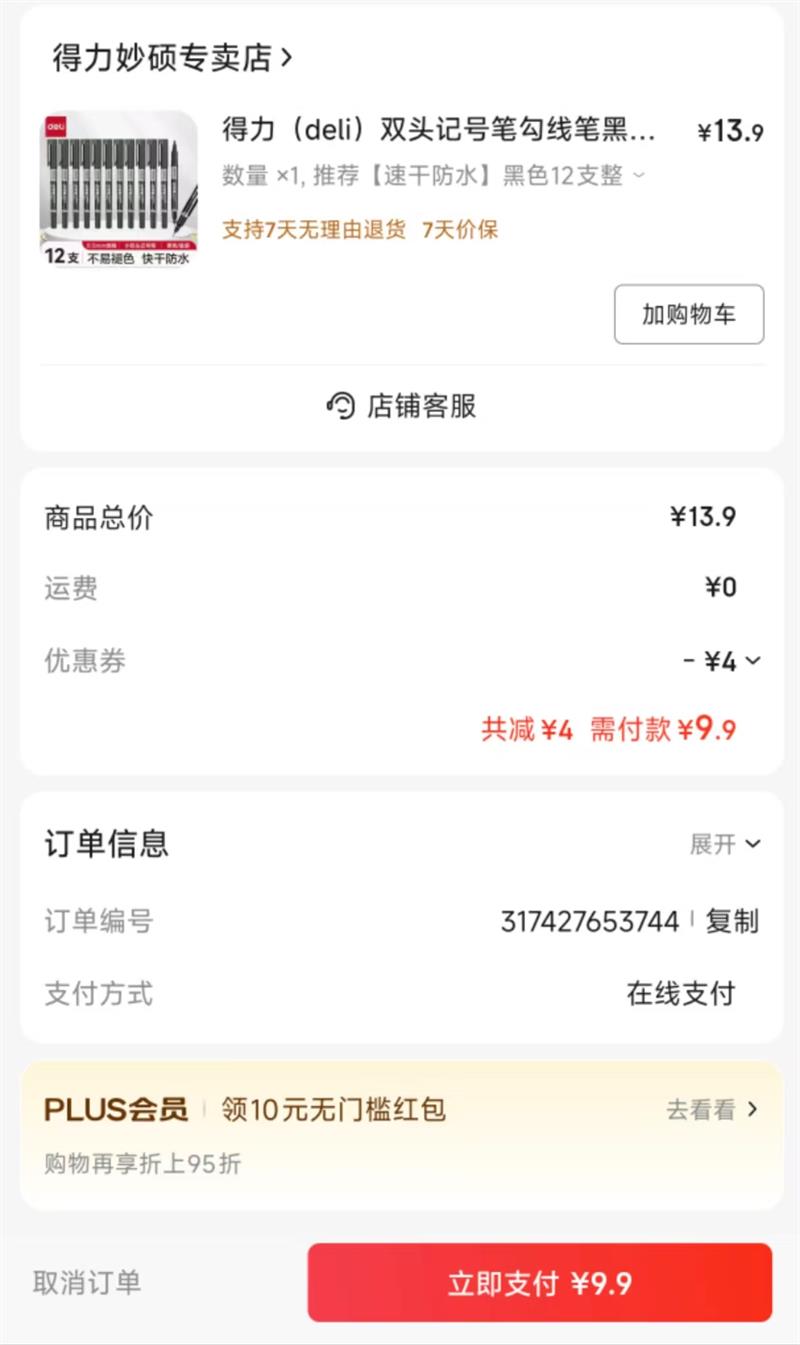
Task: Open the 得力妙硕专卖店 store page
Action: click(172, 58)
